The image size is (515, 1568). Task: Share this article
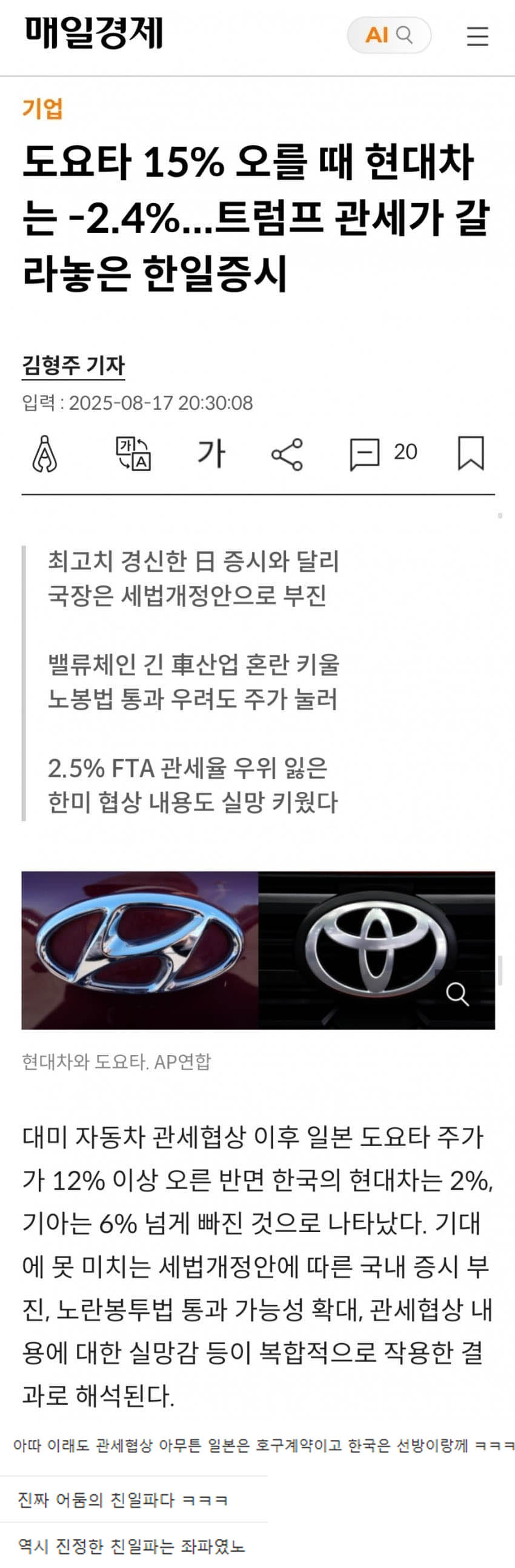coord(287,454)
